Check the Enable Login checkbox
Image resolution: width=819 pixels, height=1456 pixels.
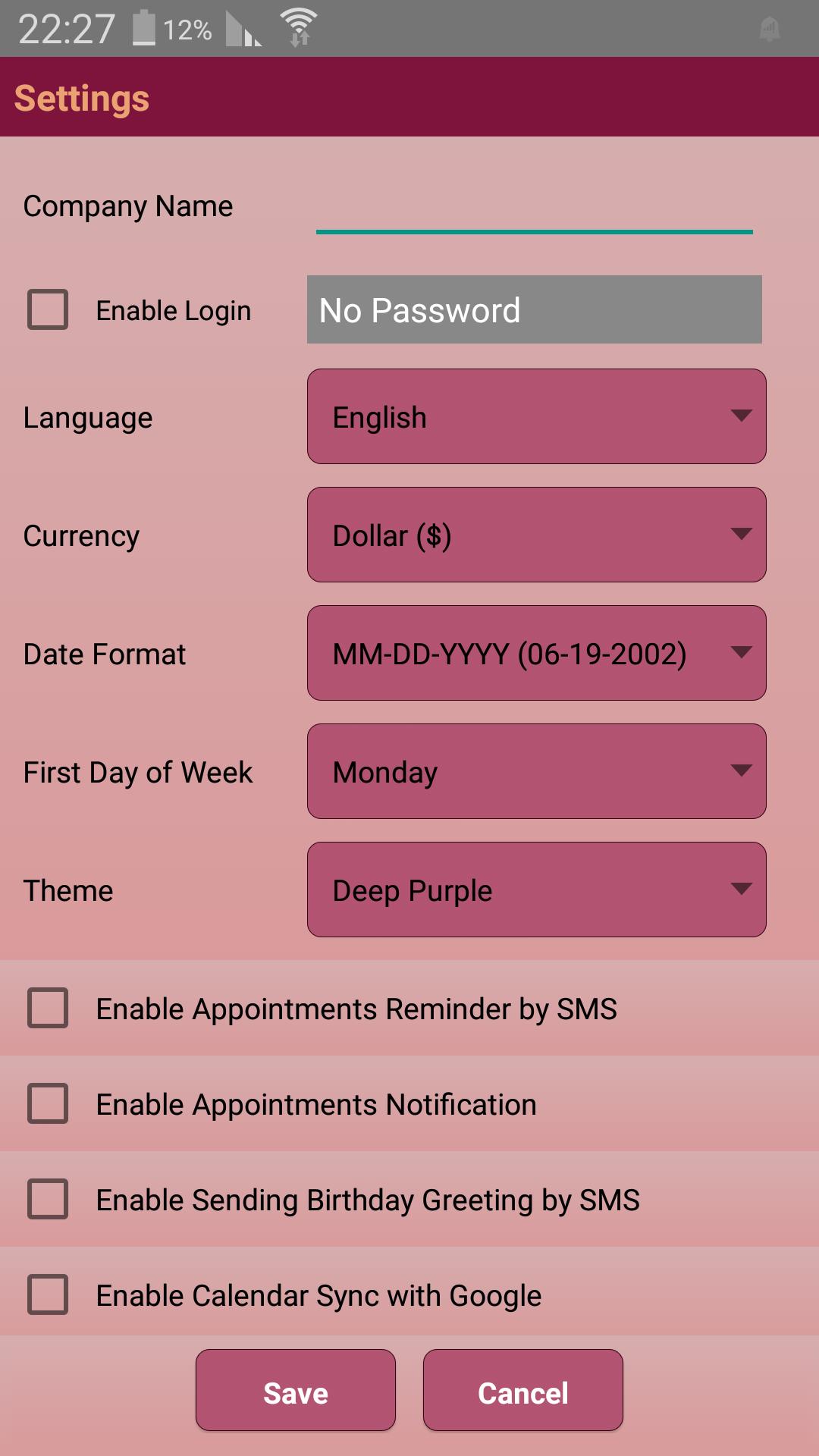tap(48, 309)
